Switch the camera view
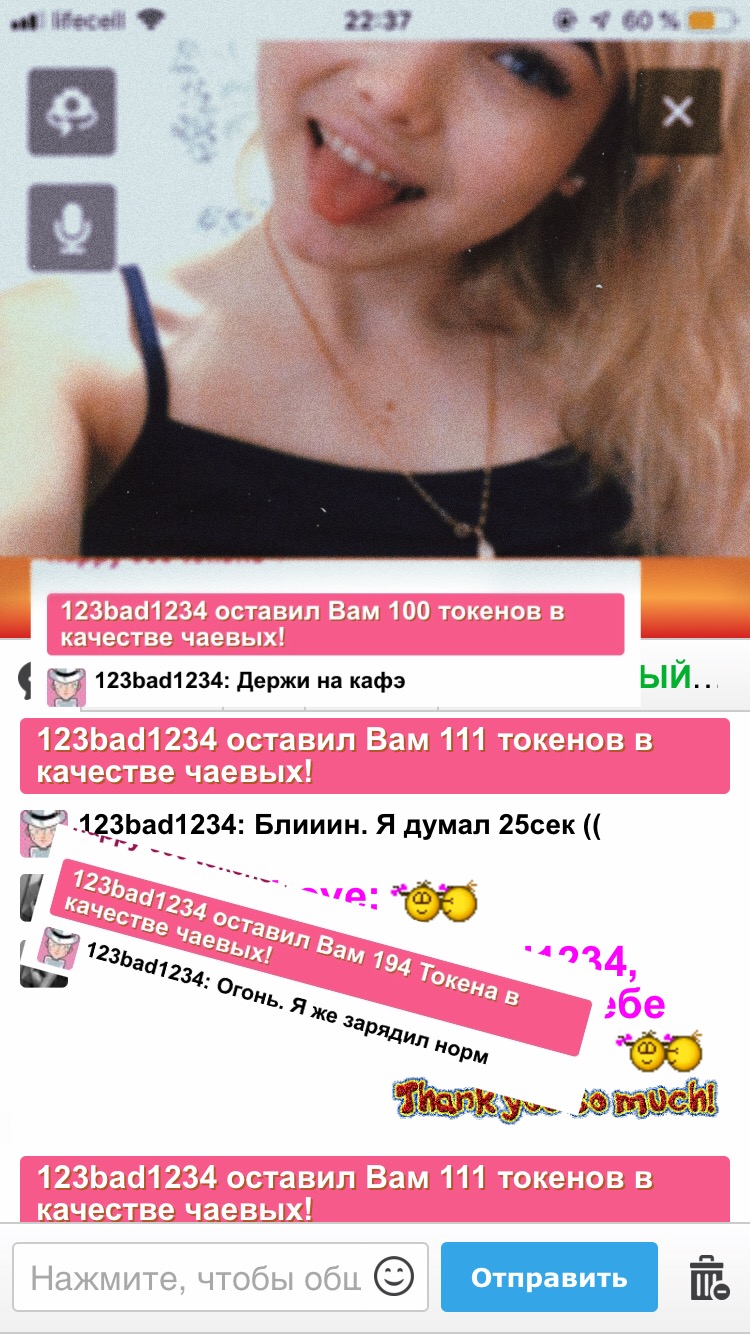This screenshot has width=750, height=1334. (x=71, y=111)
